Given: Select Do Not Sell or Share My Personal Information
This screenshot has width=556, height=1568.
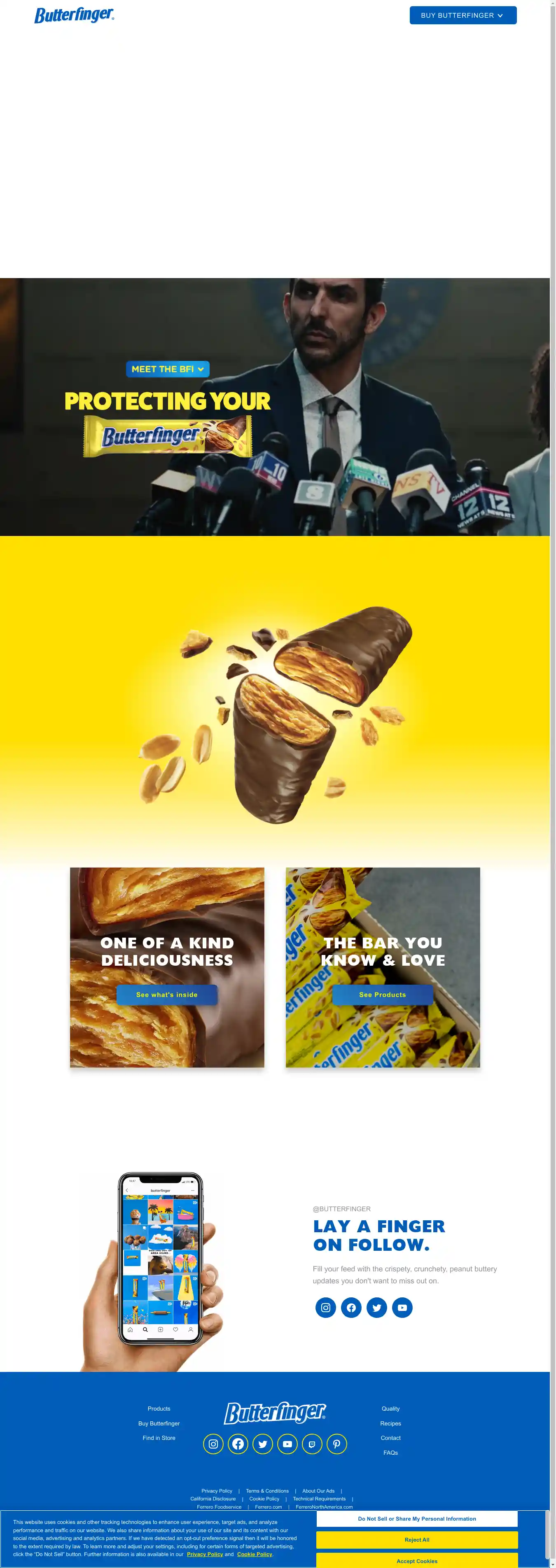Looking at the screenshot, I should pos(417,1519).
